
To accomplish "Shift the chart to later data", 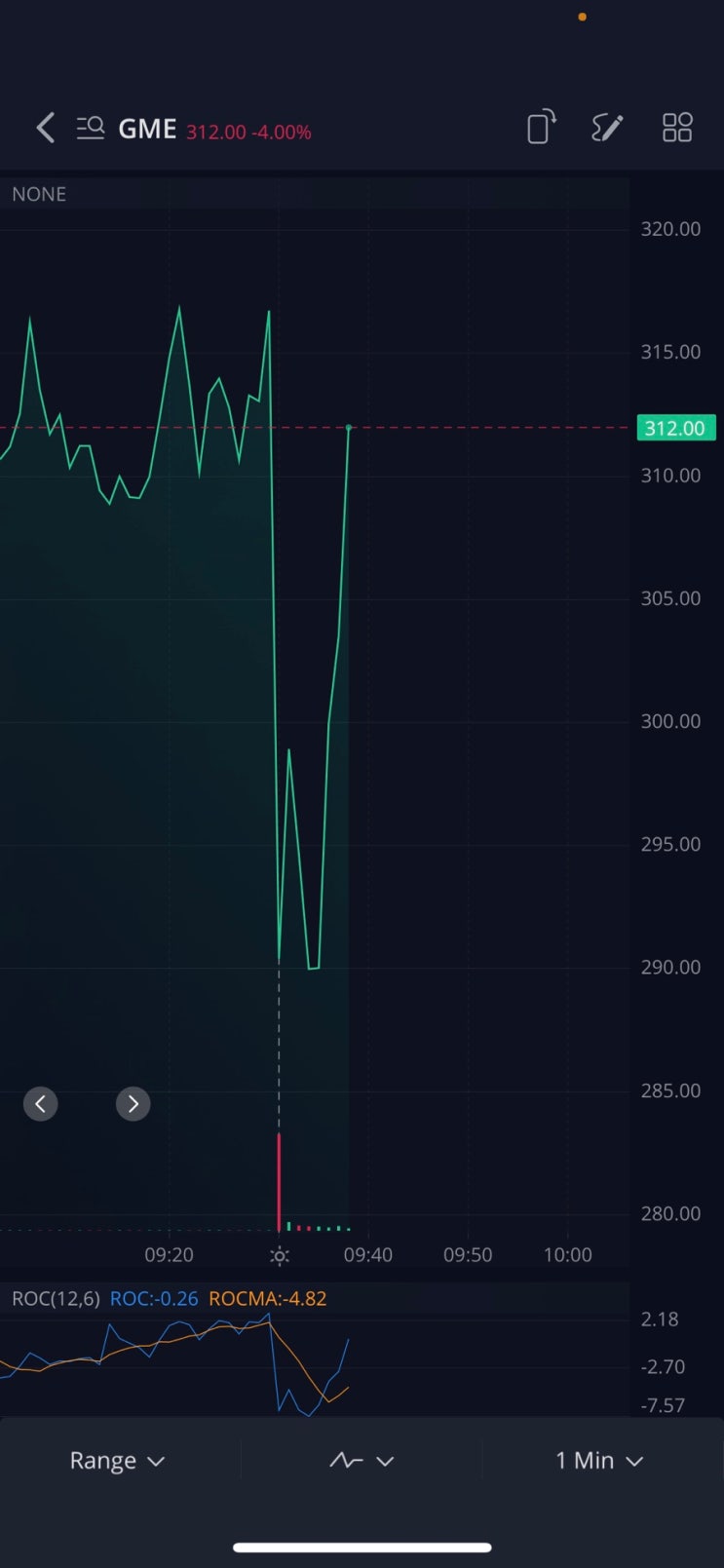I will click(133, 1103).
